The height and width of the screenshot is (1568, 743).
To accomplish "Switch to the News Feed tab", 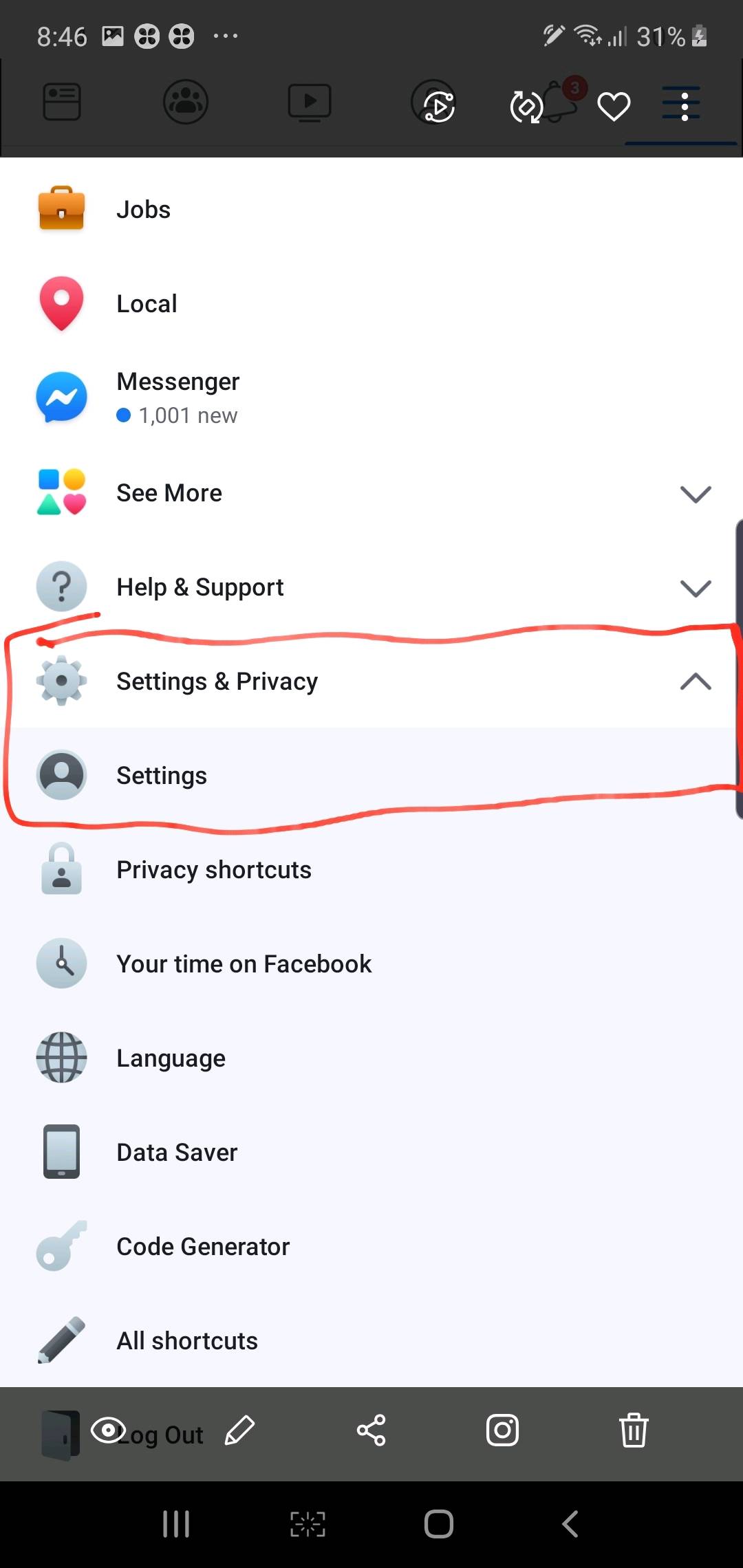I will pos(62,102).
